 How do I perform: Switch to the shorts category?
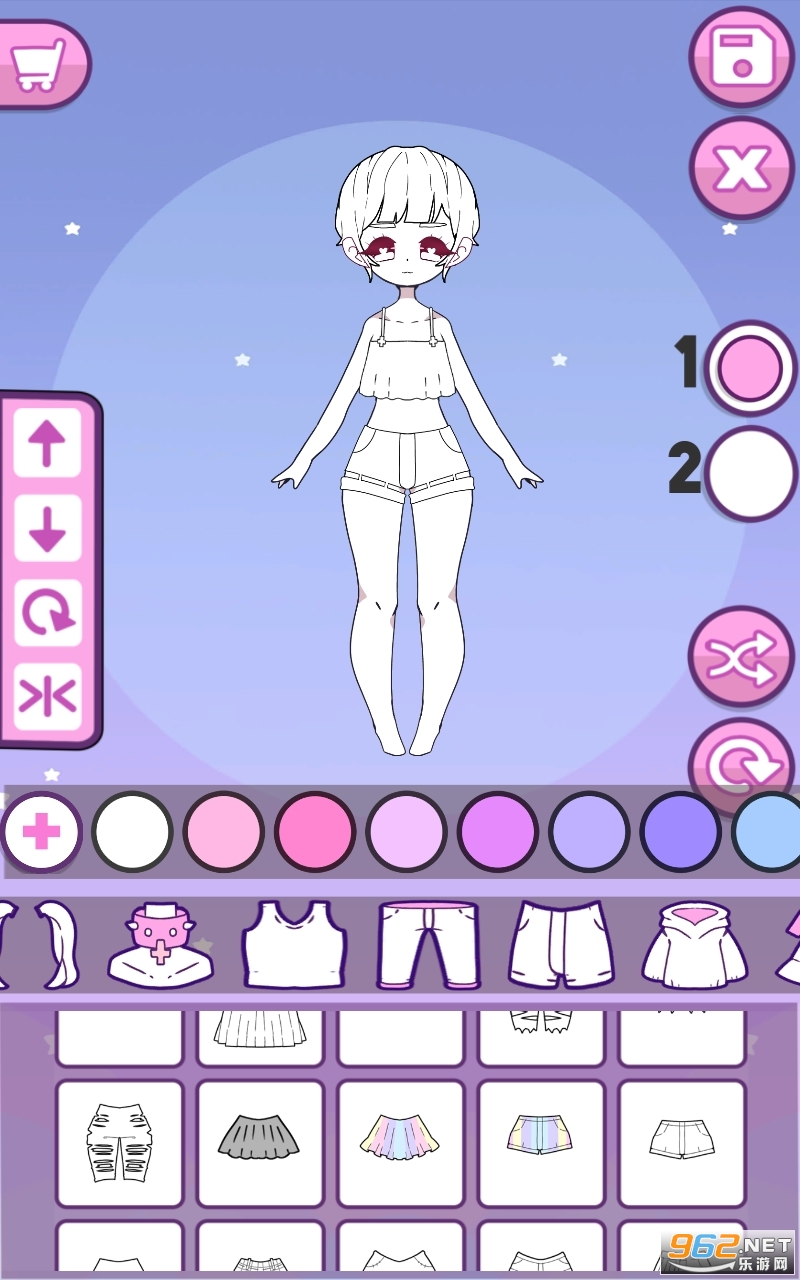click(x=561, y=944)
